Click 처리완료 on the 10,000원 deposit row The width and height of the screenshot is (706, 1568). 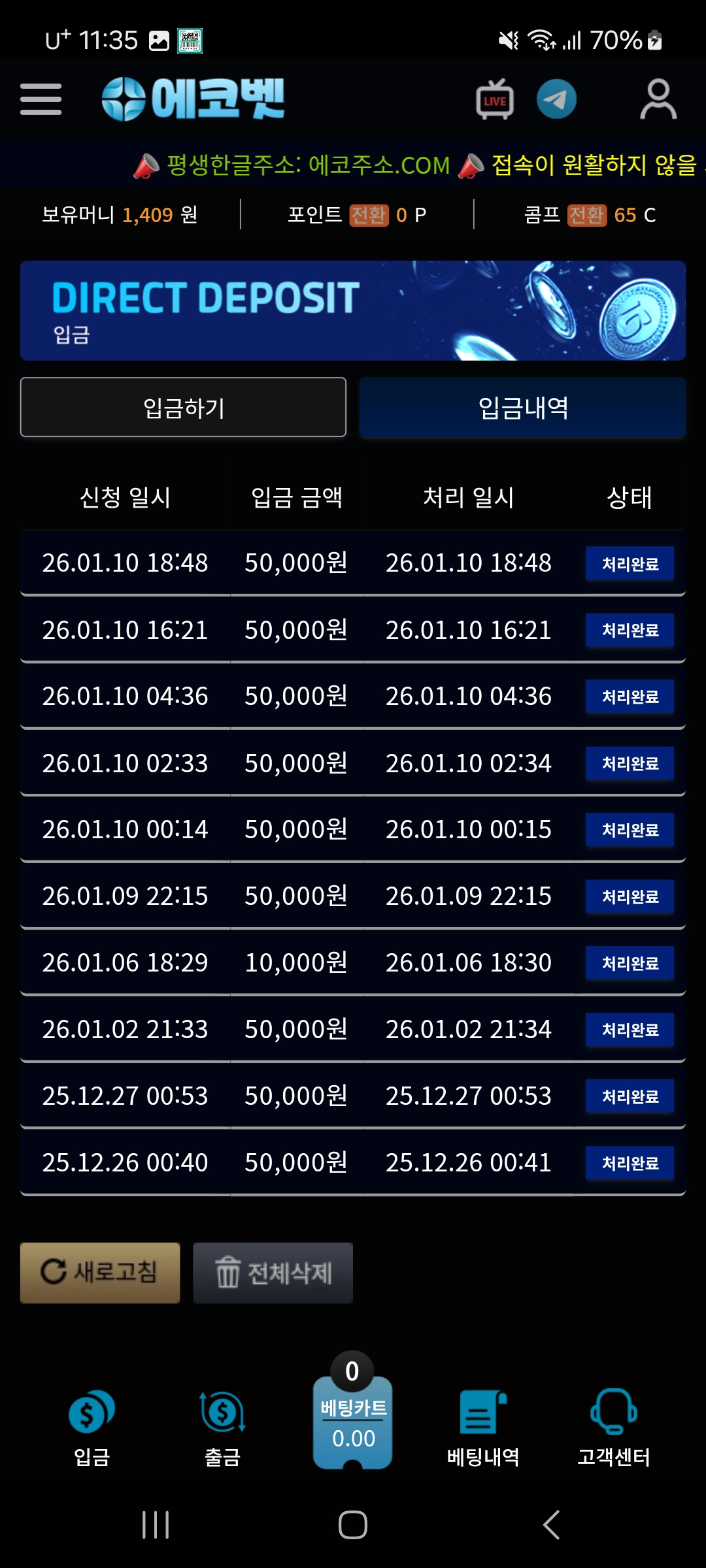629,962
